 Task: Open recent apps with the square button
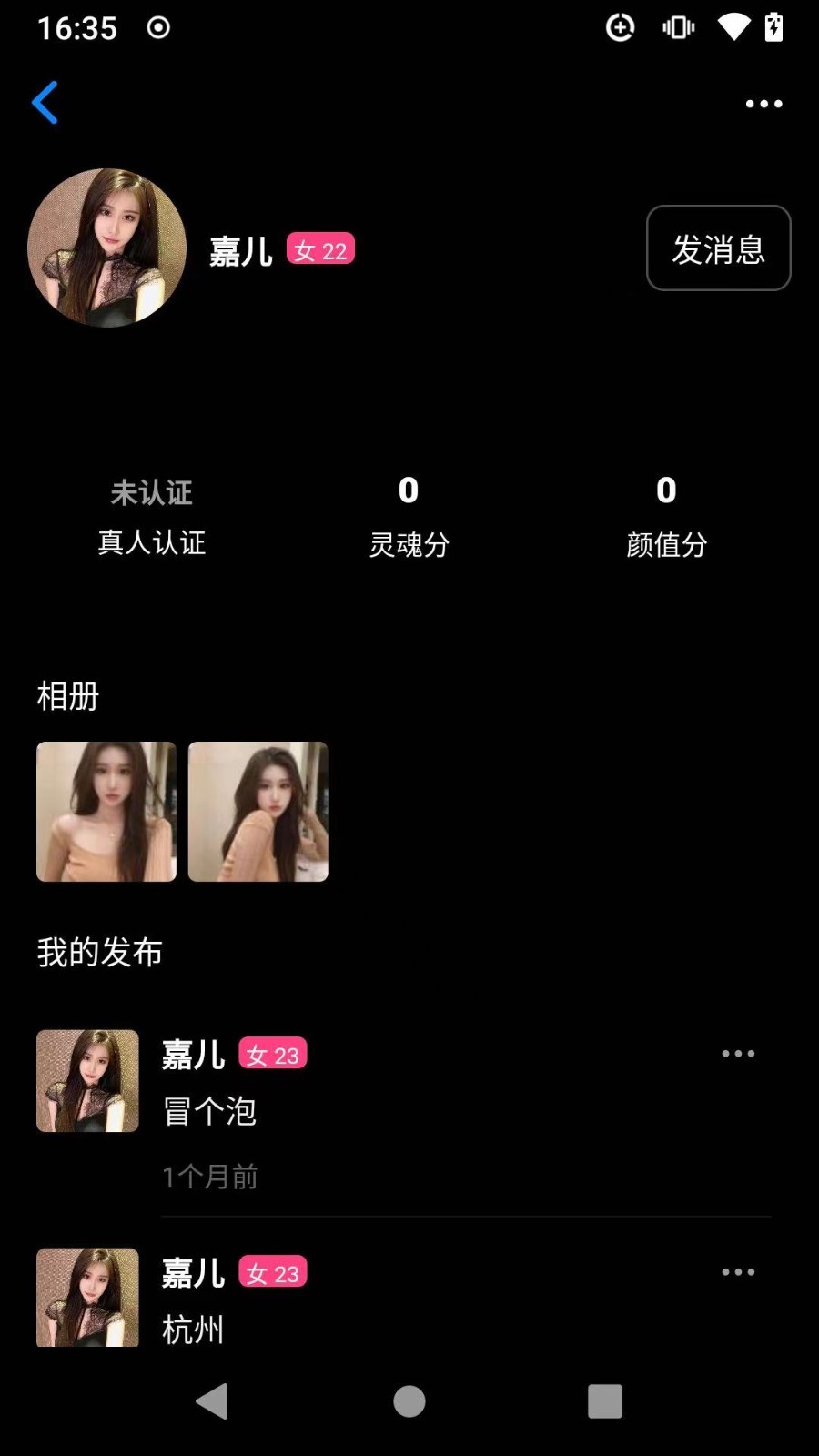[604, 1401]
